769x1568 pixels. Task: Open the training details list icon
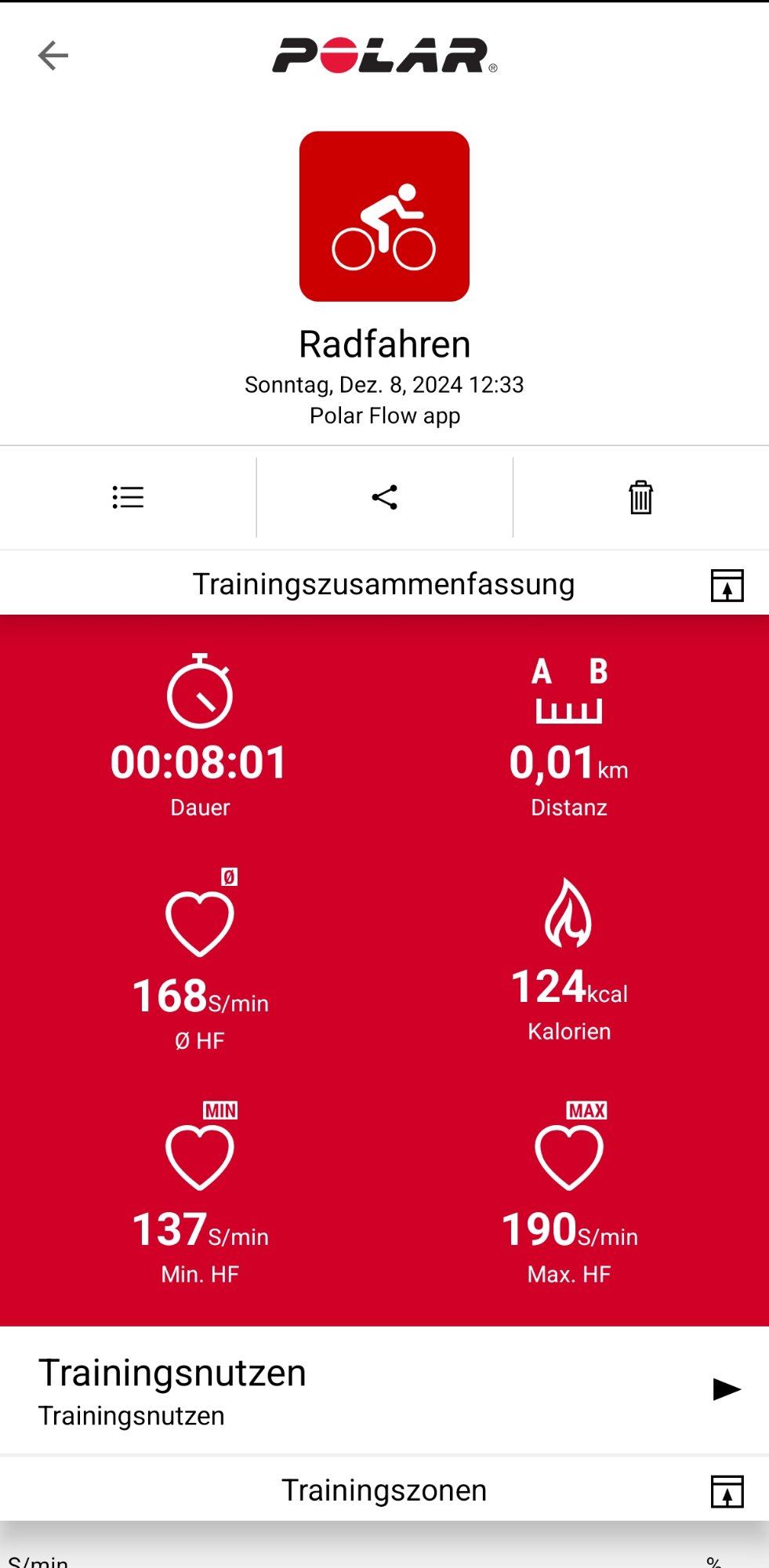(x=128, y=497)
